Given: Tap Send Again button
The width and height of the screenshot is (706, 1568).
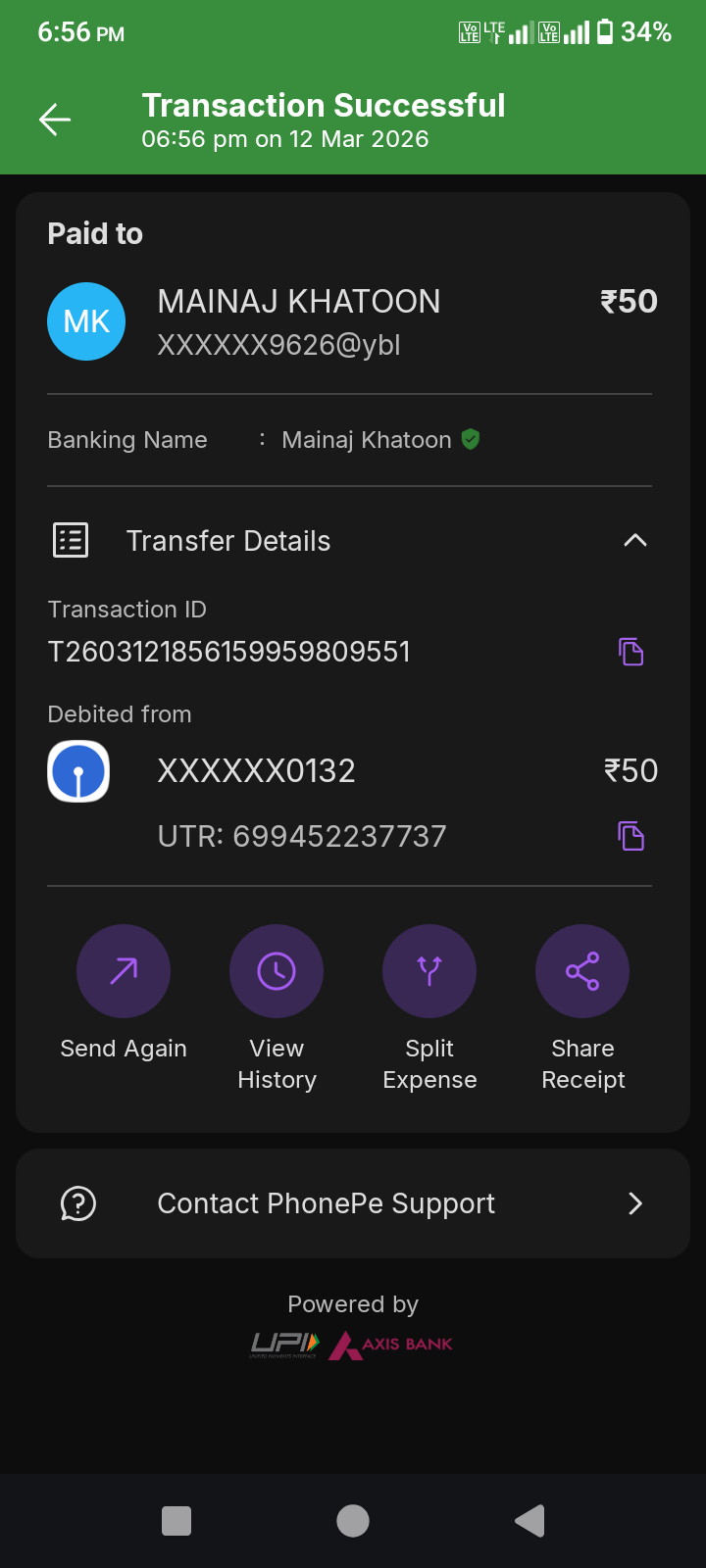Looking at the screenshot, I should coord(124,971).
